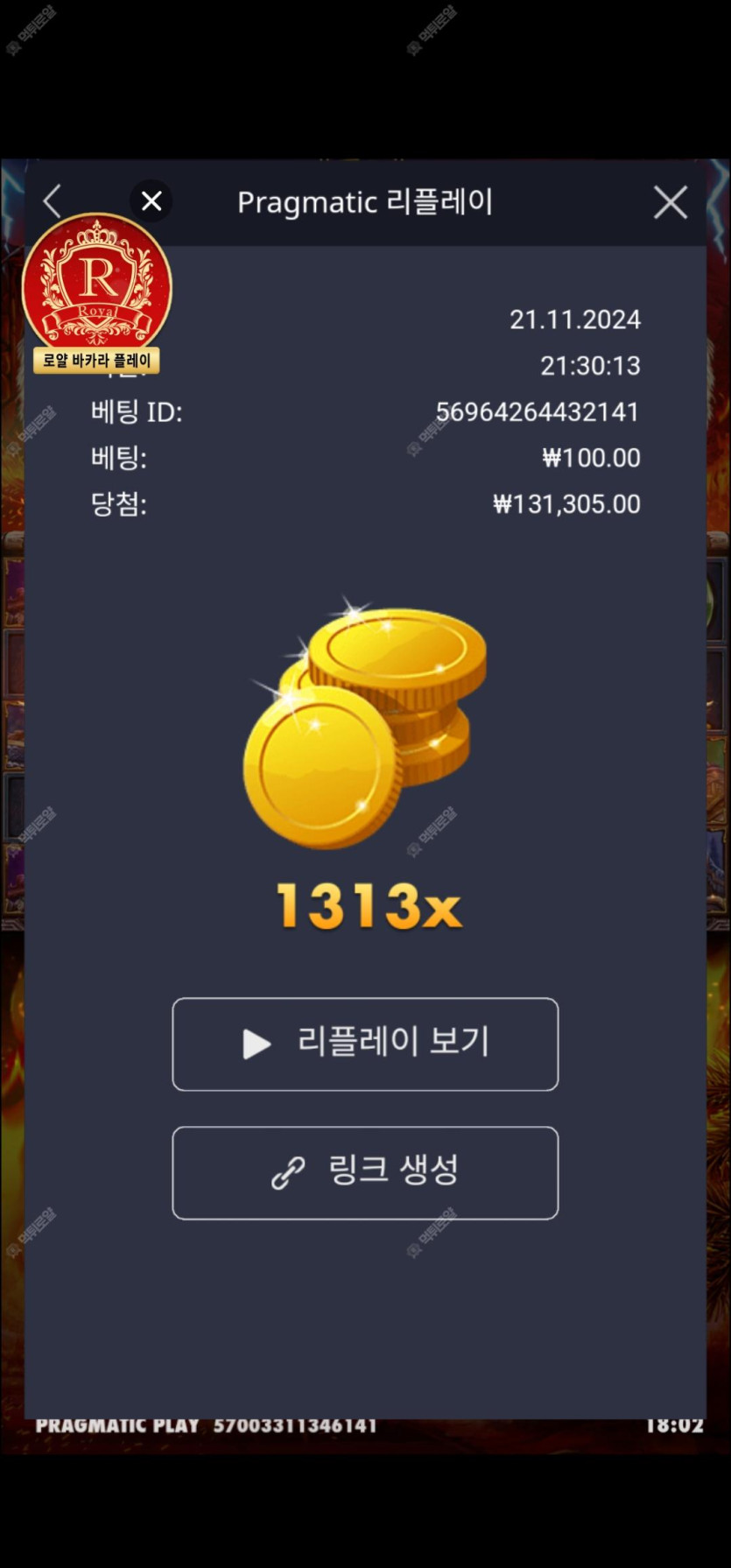Tap the 리플레이 보기 button
731x1568 pixels.
click(x=365, y=1044)
